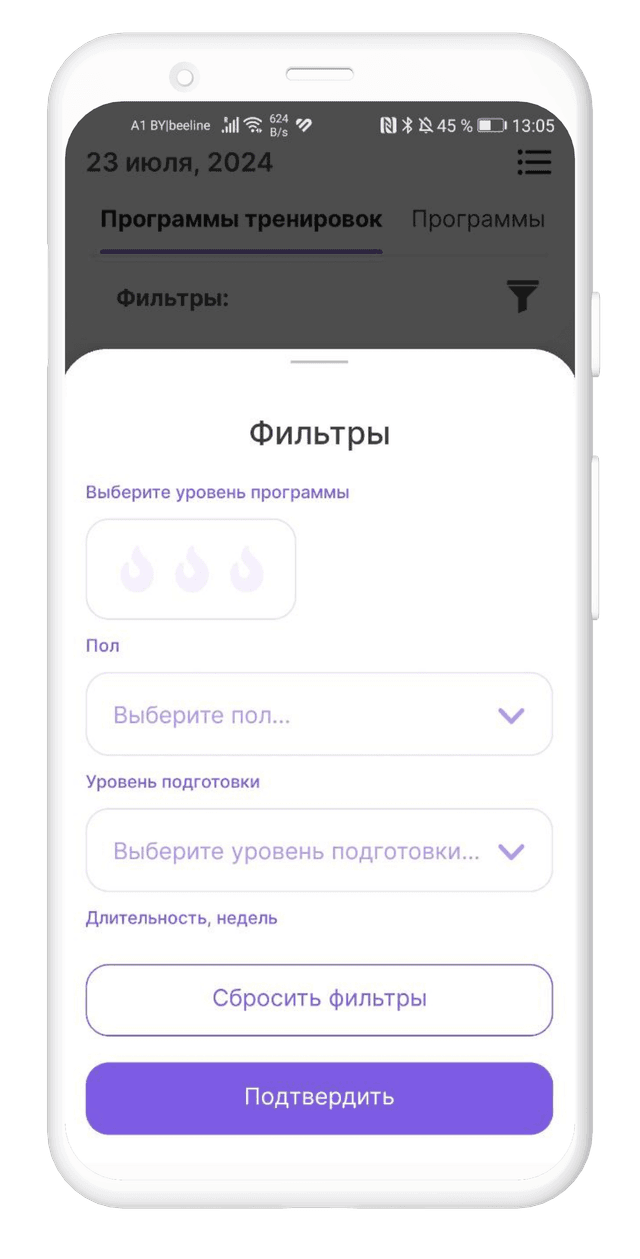Expand the Выберите пол dropdown

pos(319,714)
